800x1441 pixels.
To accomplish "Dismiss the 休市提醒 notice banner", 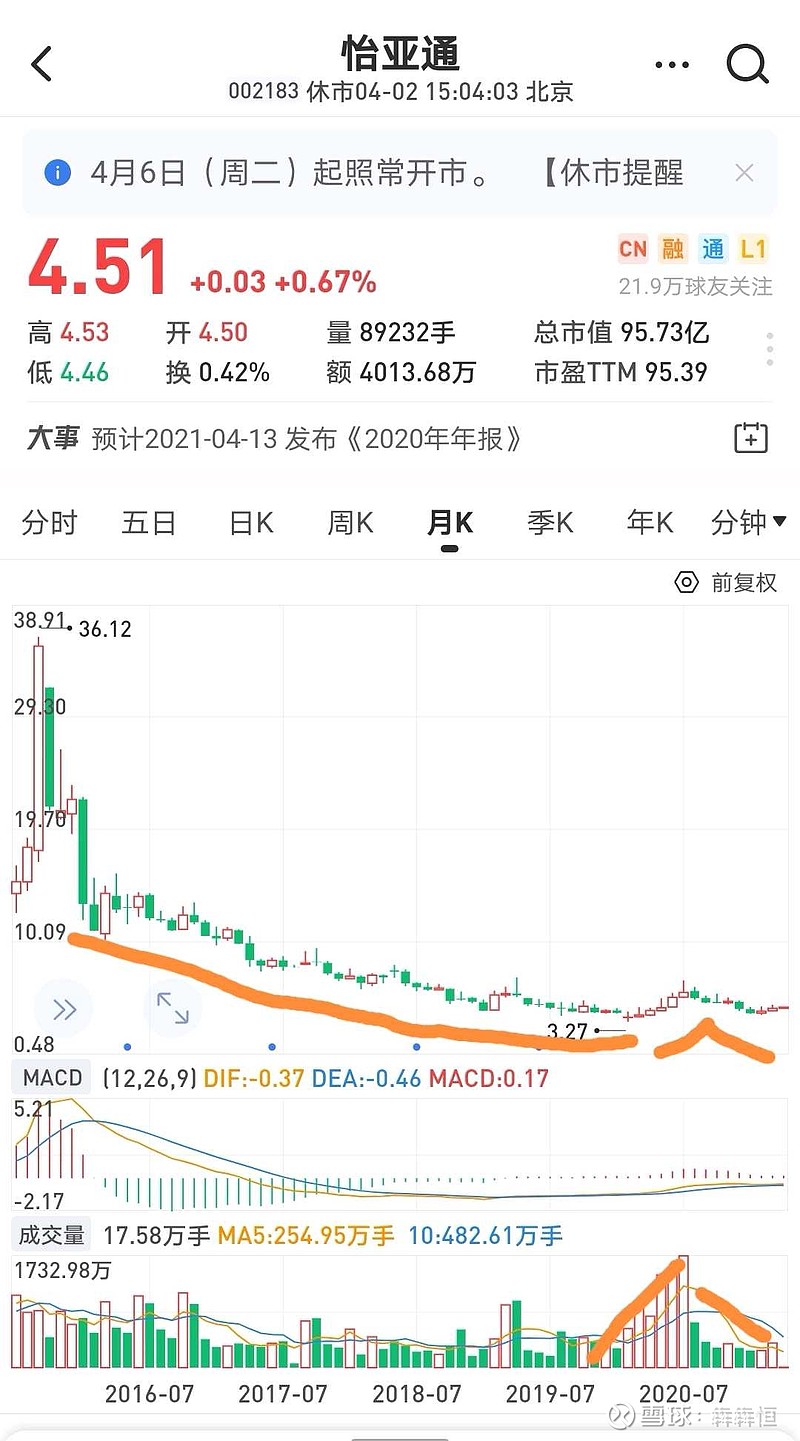I will (x=744, y=173).
